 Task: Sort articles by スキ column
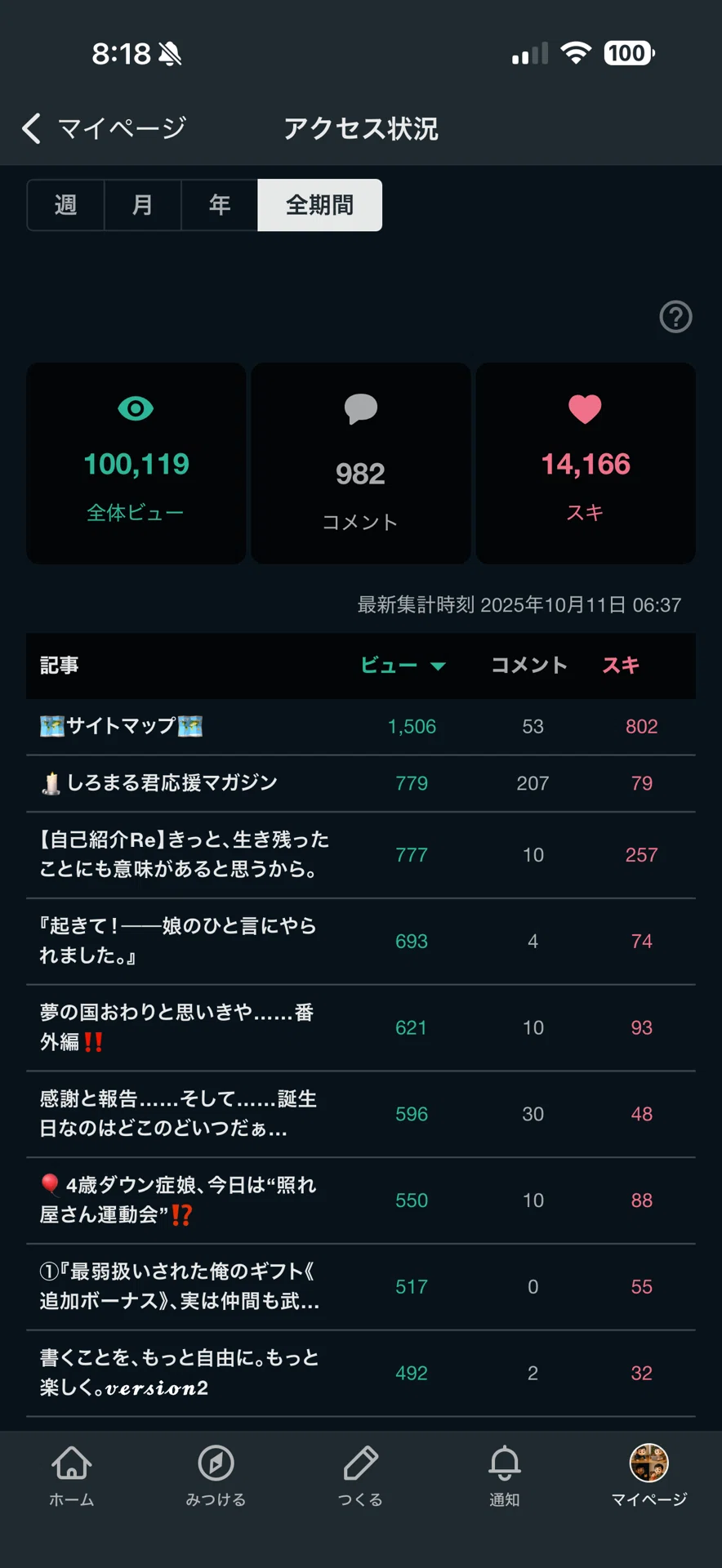coord(622,666)
